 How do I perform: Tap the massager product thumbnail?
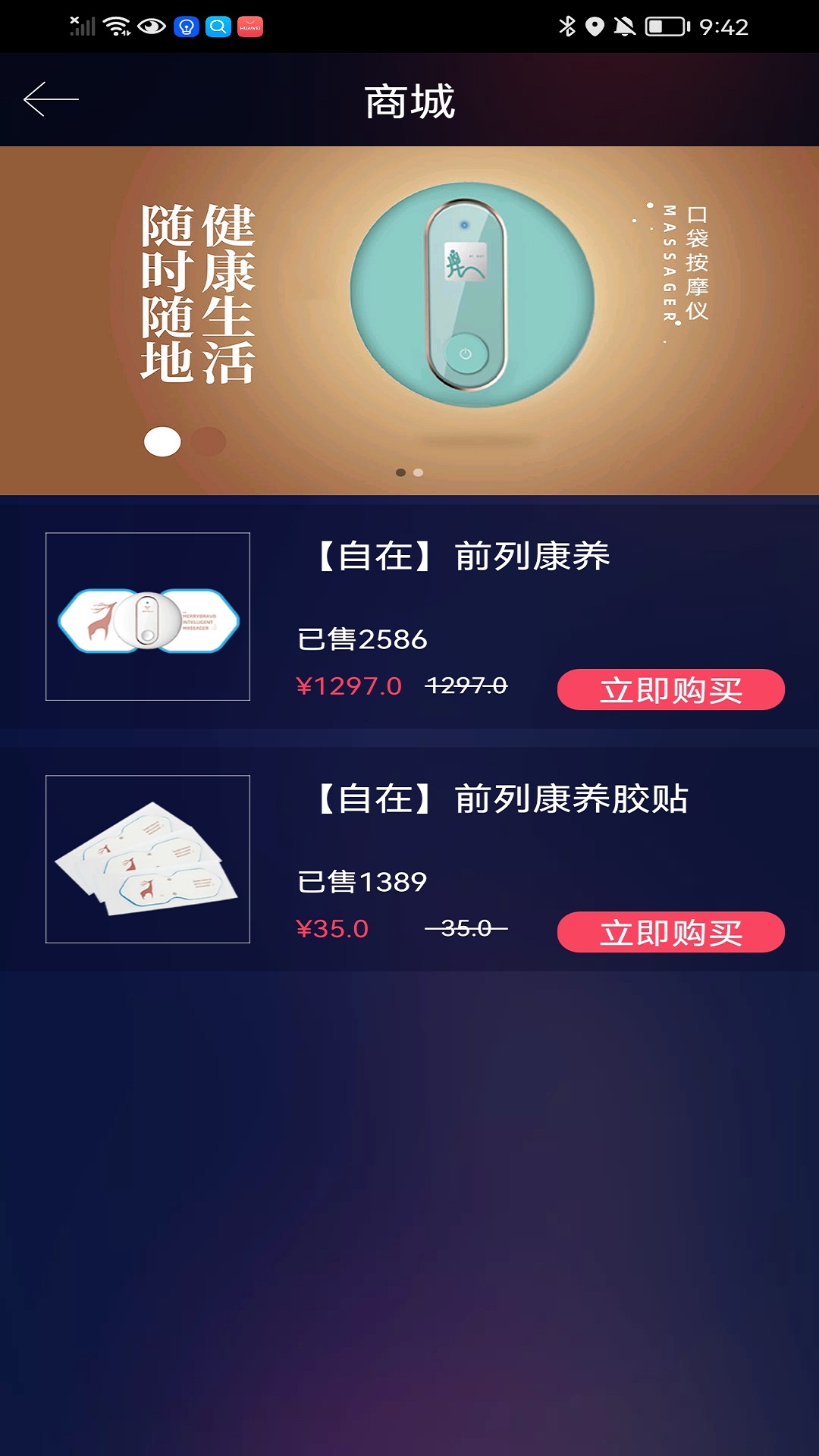(148, 617)
